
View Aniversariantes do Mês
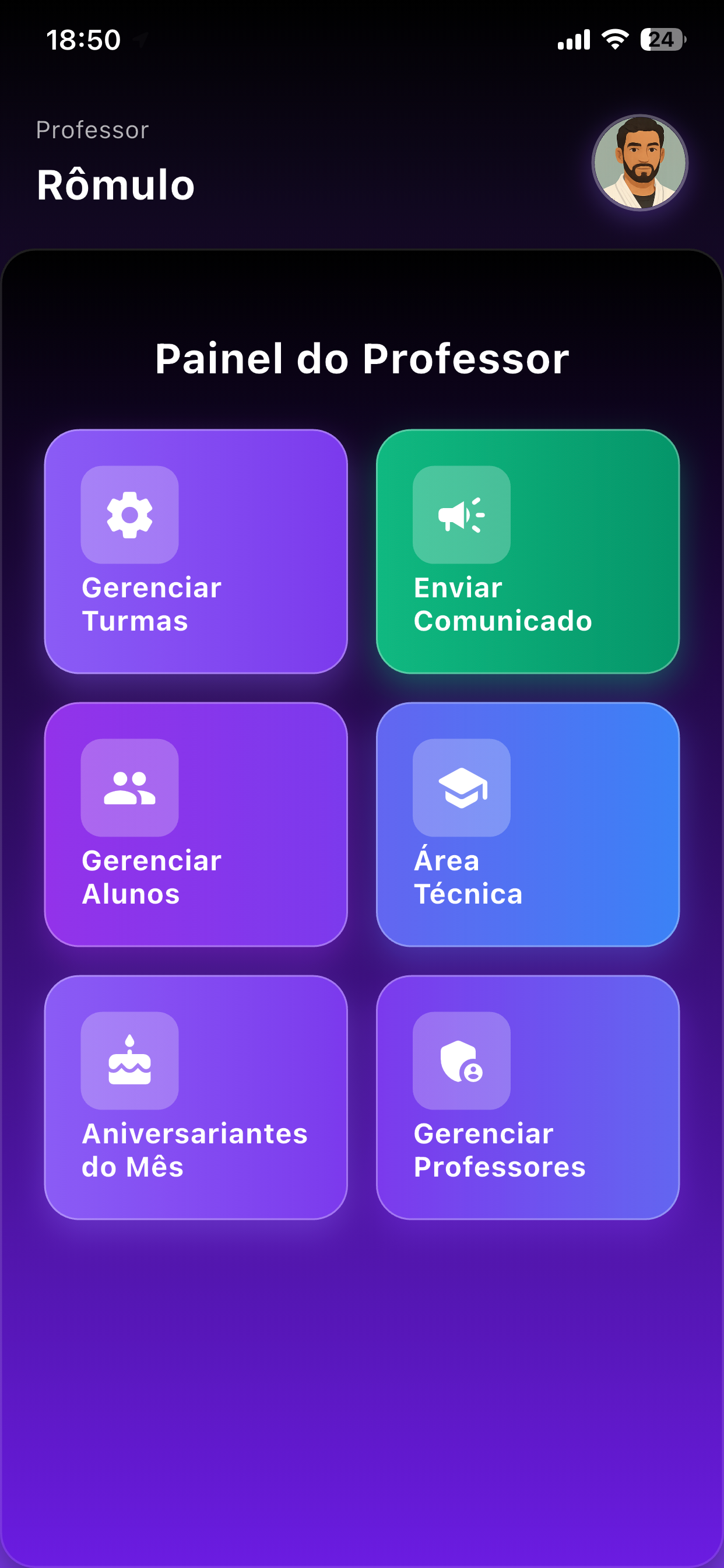(196, 1097)
